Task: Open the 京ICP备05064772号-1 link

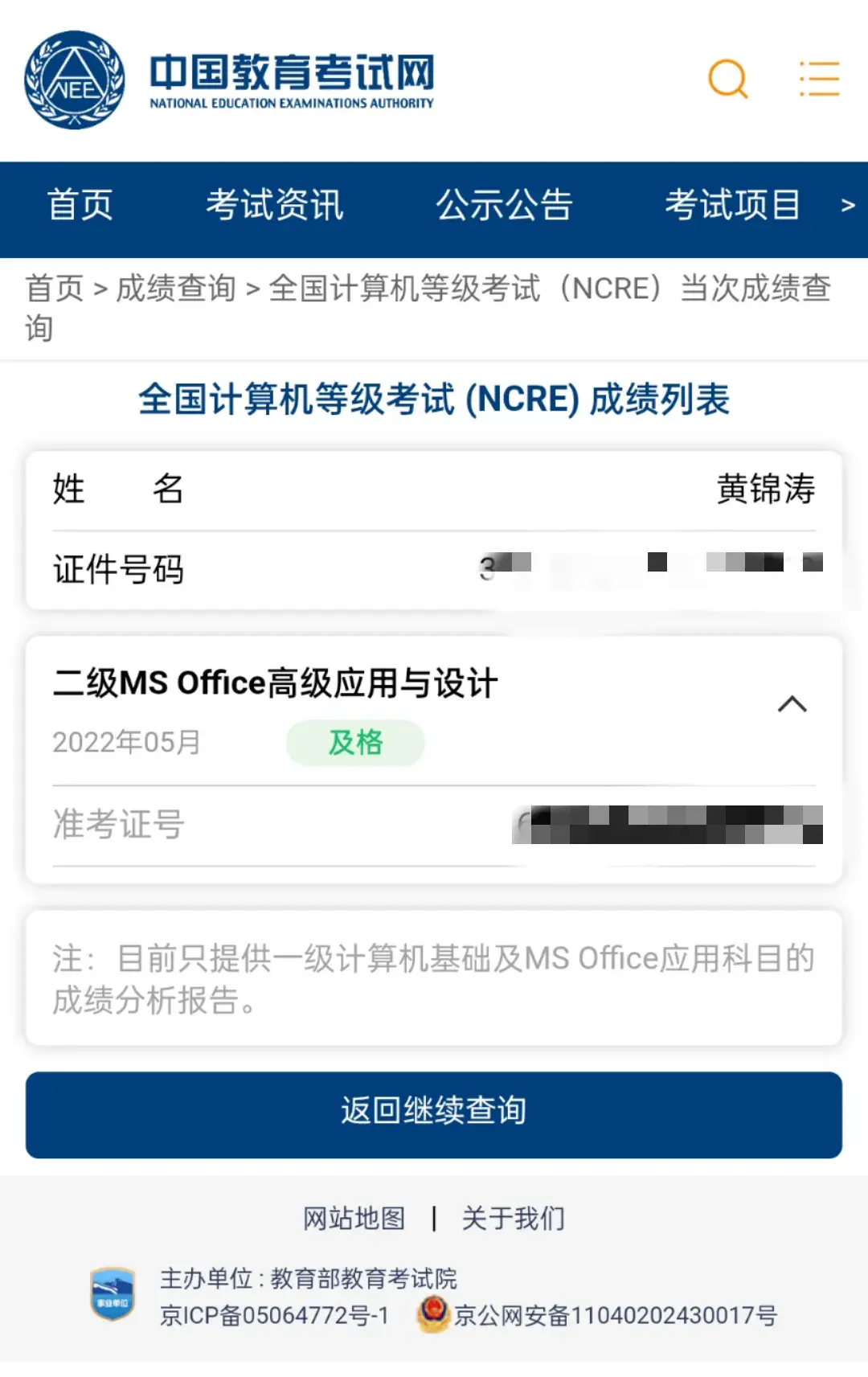Action: coord(274,1316)
